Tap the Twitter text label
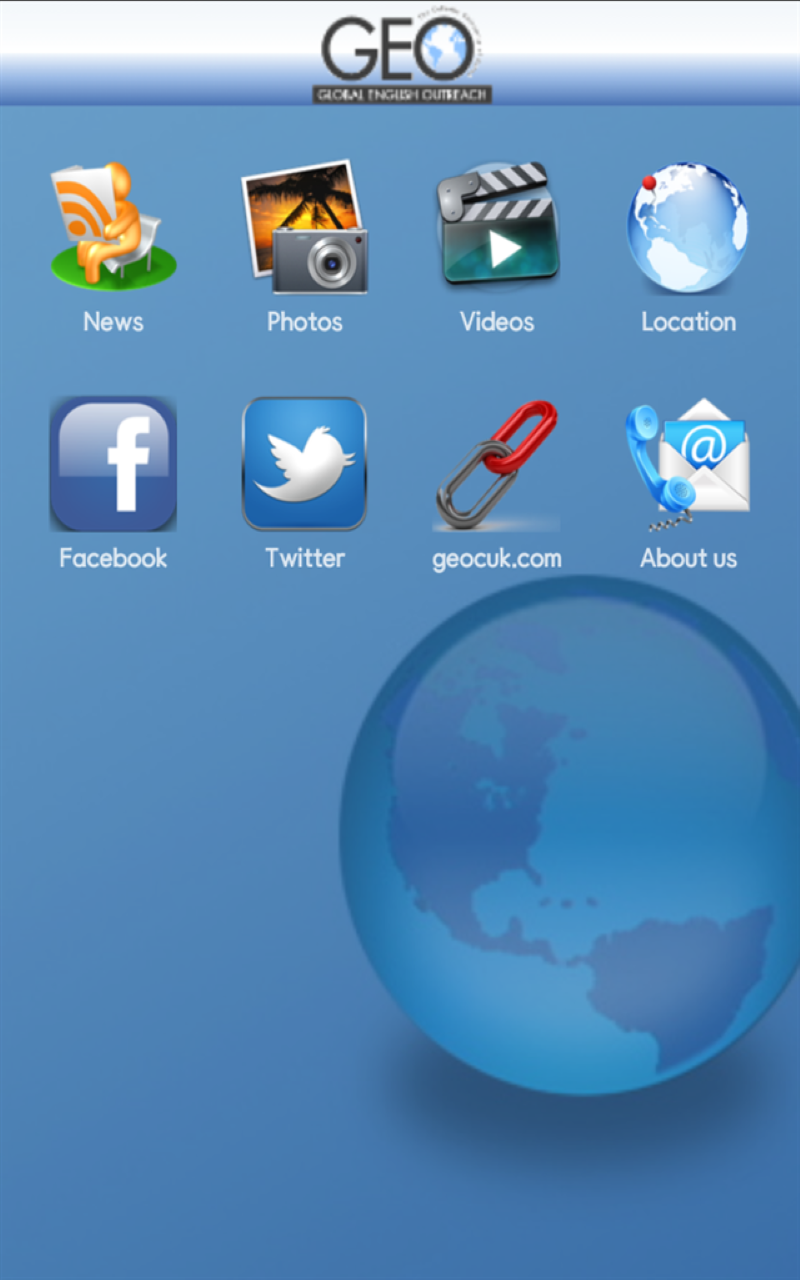This screenshot has width=800, height=1280. [x=305, y=558]
